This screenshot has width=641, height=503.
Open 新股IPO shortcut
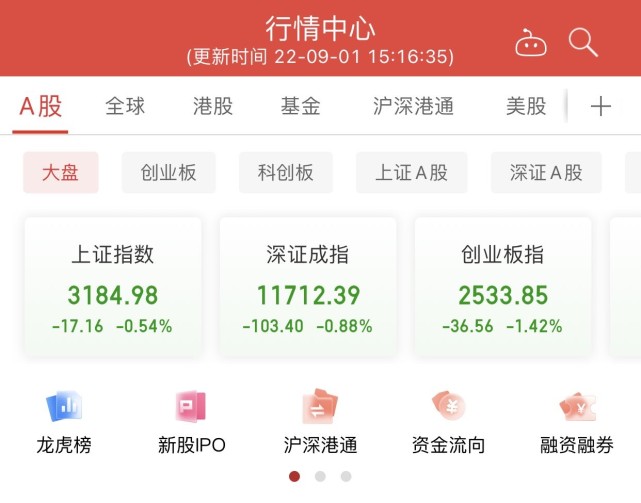tap(192, 420)
